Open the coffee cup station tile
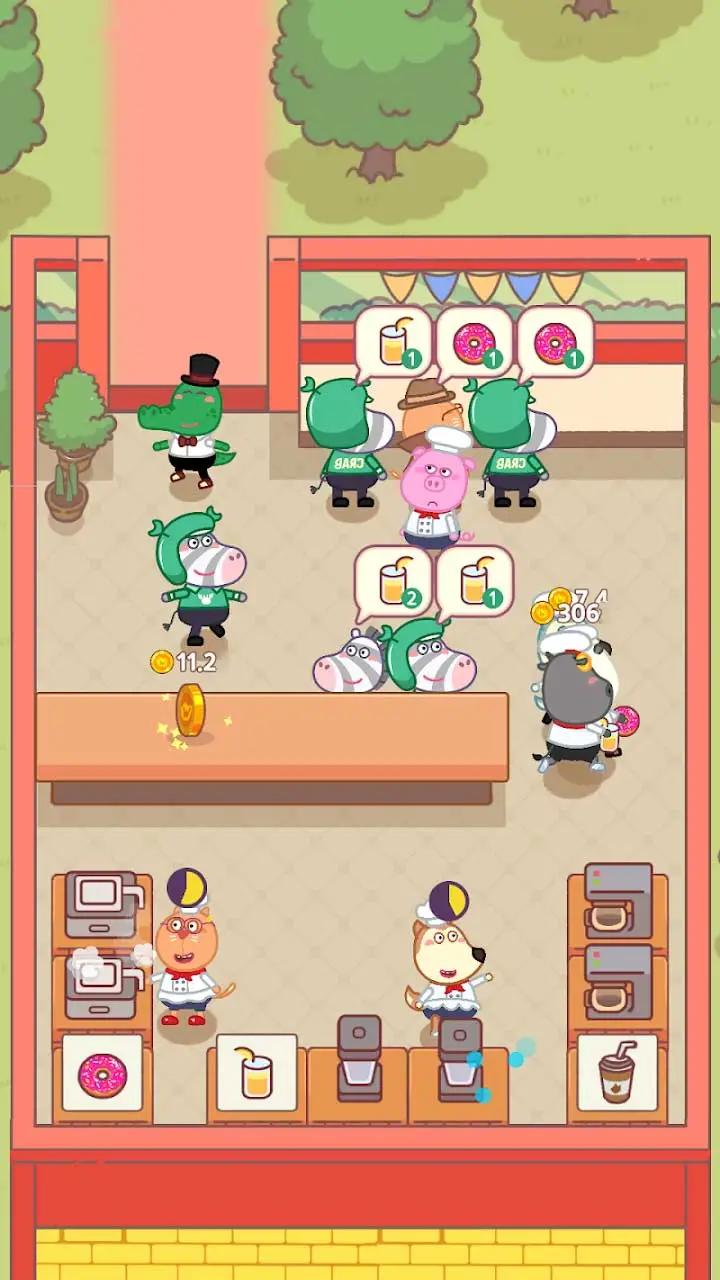The width and height of the screenshot is (720, 1280). click(x=617, y=1073)
